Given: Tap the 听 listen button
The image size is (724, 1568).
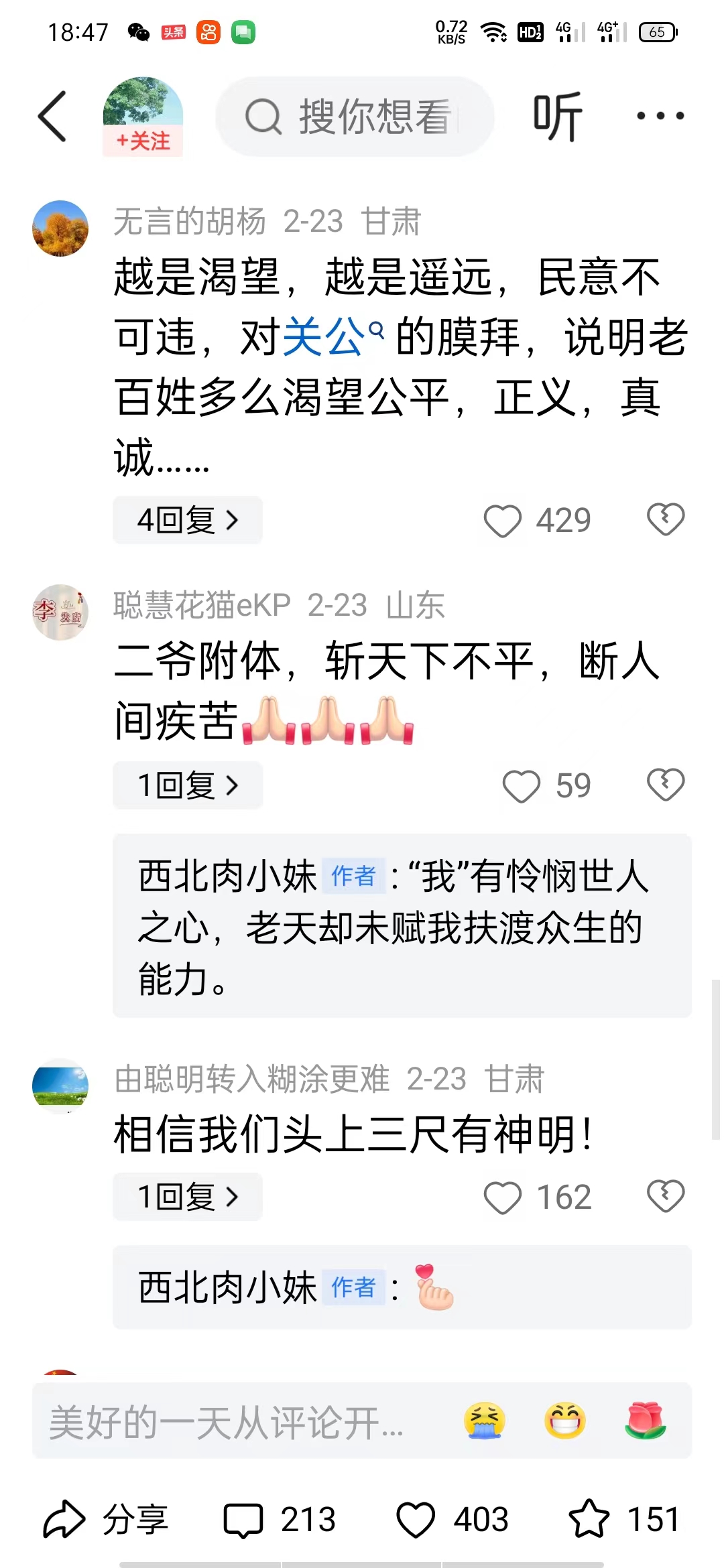Looking at the screenshot, I should (557, 117).
